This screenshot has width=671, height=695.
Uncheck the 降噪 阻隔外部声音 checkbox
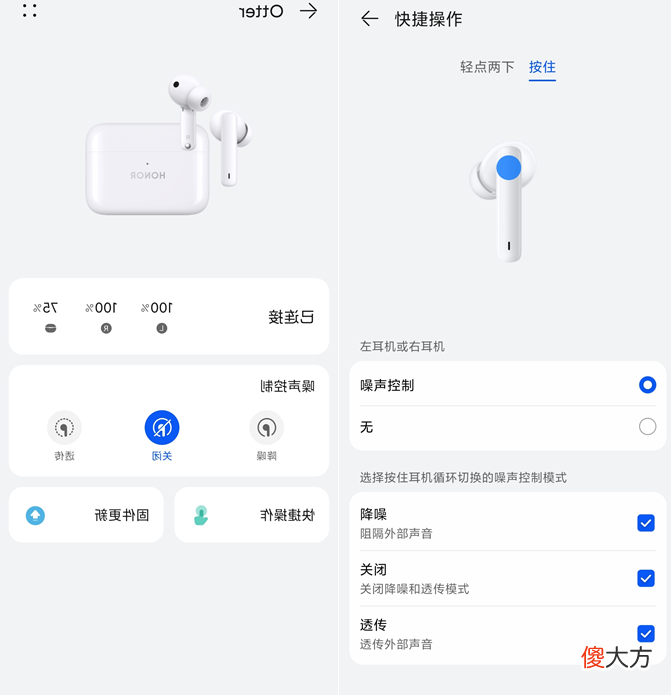click(646, 523)
